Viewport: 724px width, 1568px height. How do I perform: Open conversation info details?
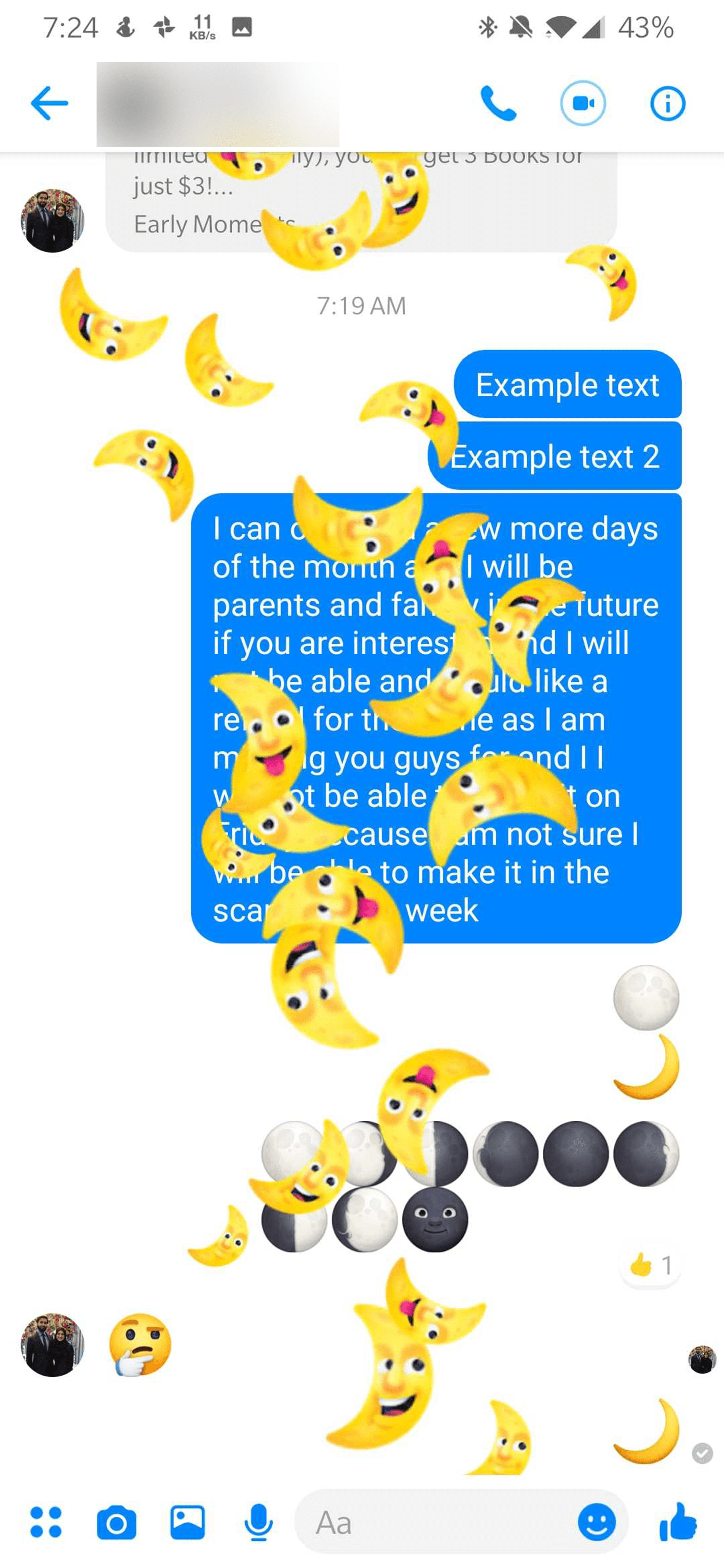tap(667, 103)
